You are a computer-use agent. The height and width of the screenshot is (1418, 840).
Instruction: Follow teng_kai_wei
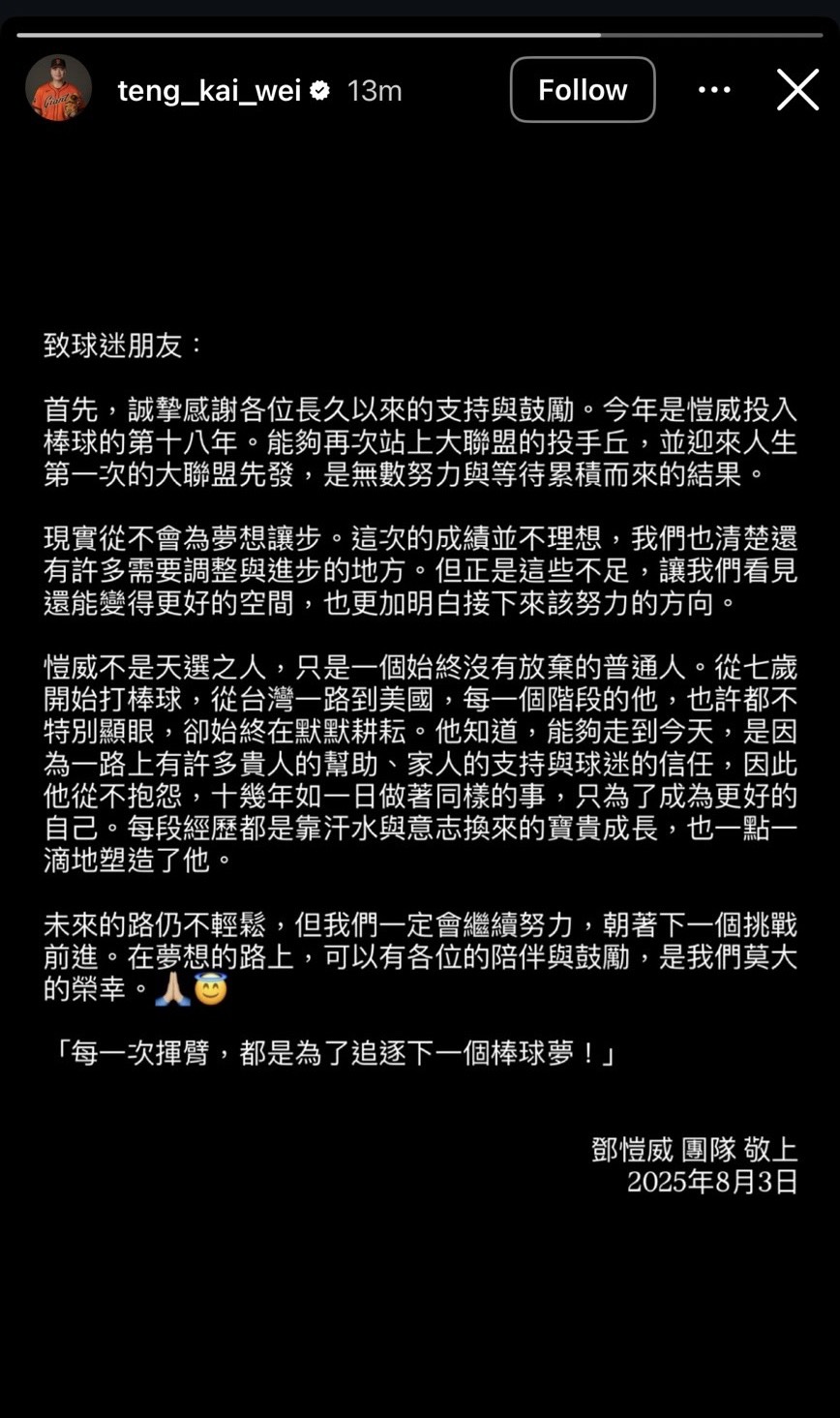point(583,90)
